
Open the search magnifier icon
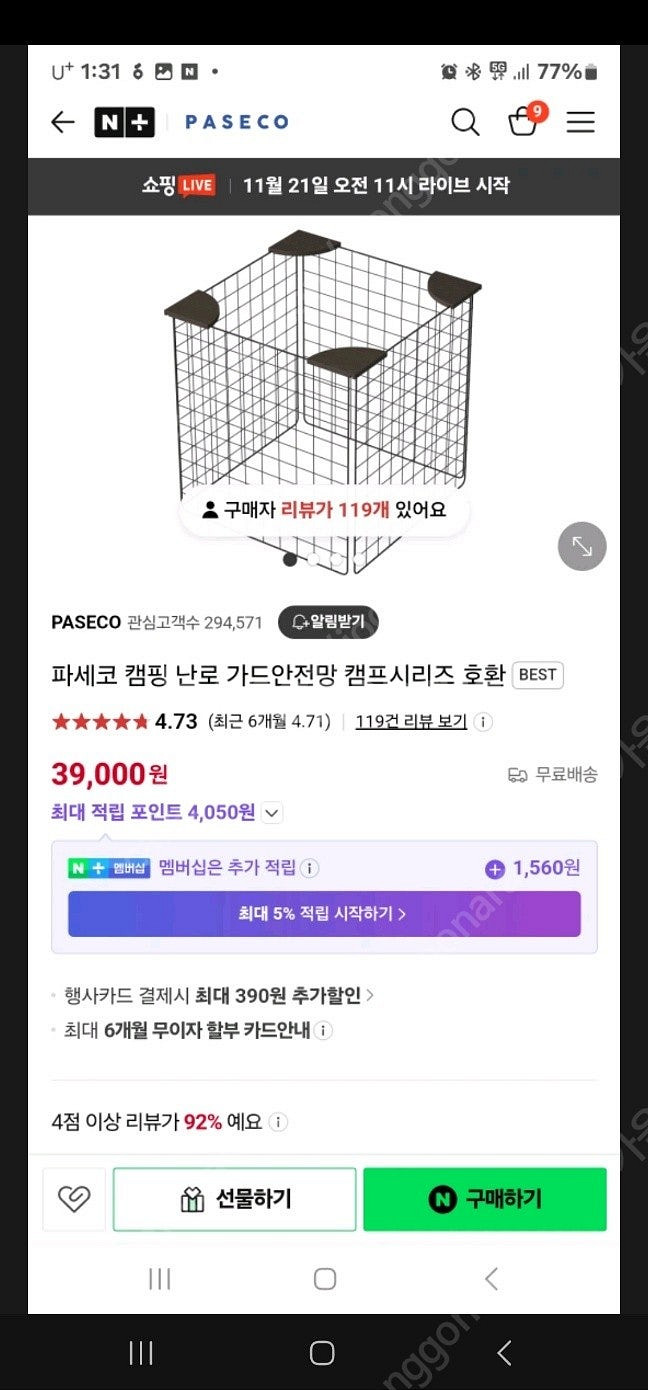click(x=465, y=122)
